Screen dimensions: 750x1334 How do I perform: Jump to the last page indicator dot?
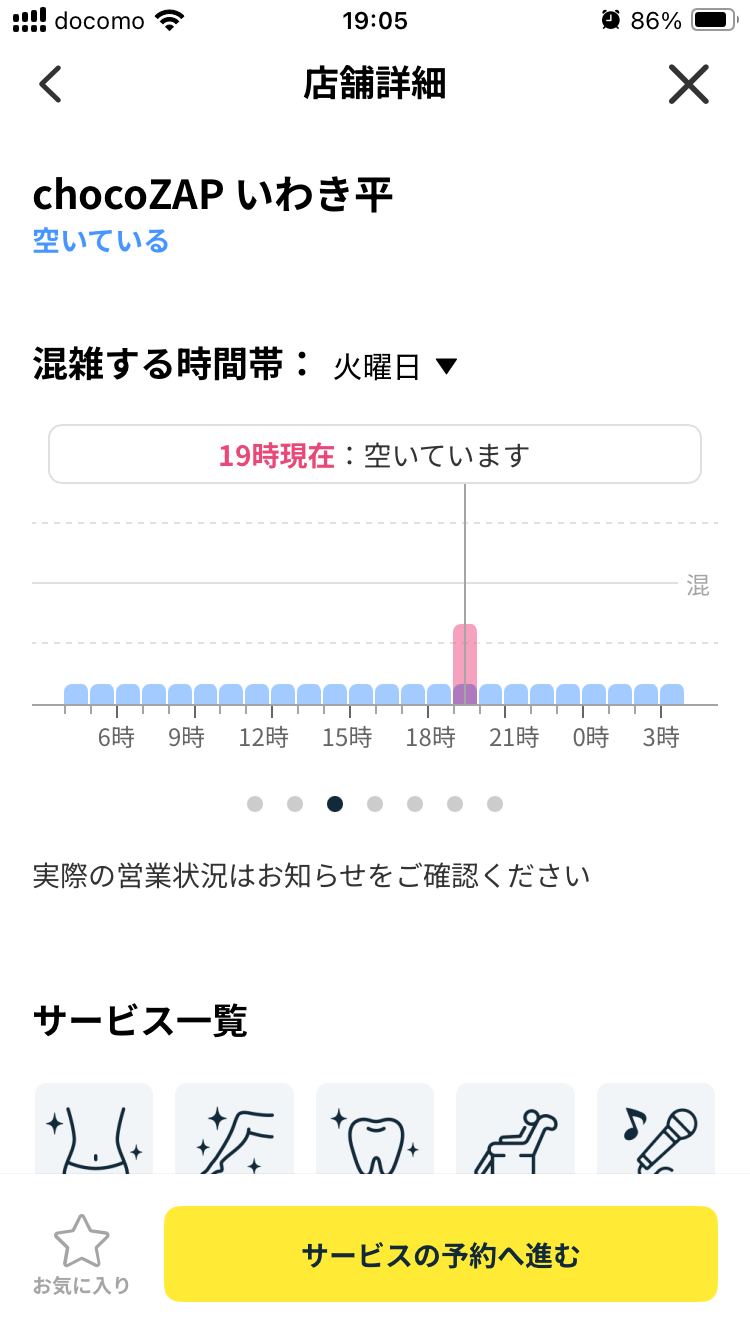pos(495,804)
